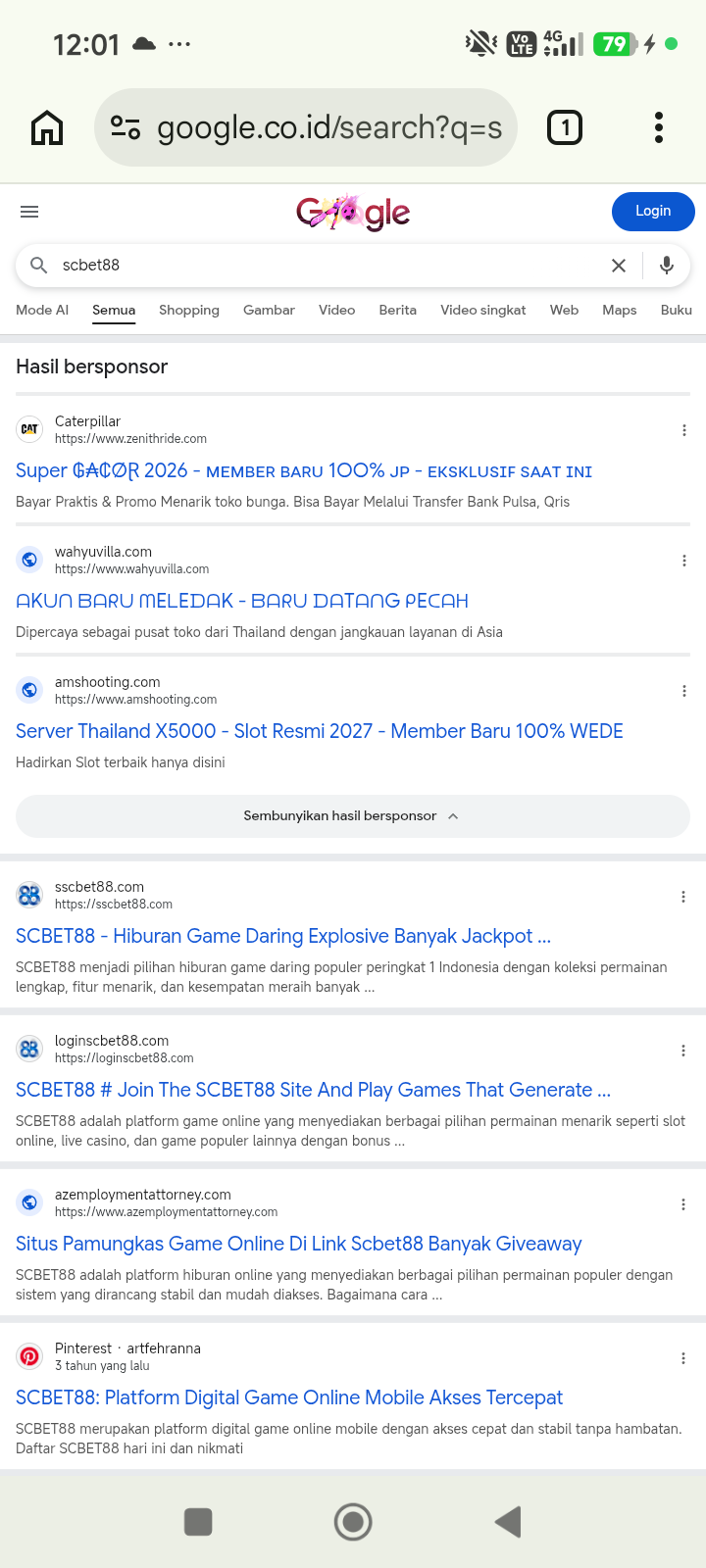Switch to the Shopping tab
706x1568 pixels.
[x=189, y=310]
